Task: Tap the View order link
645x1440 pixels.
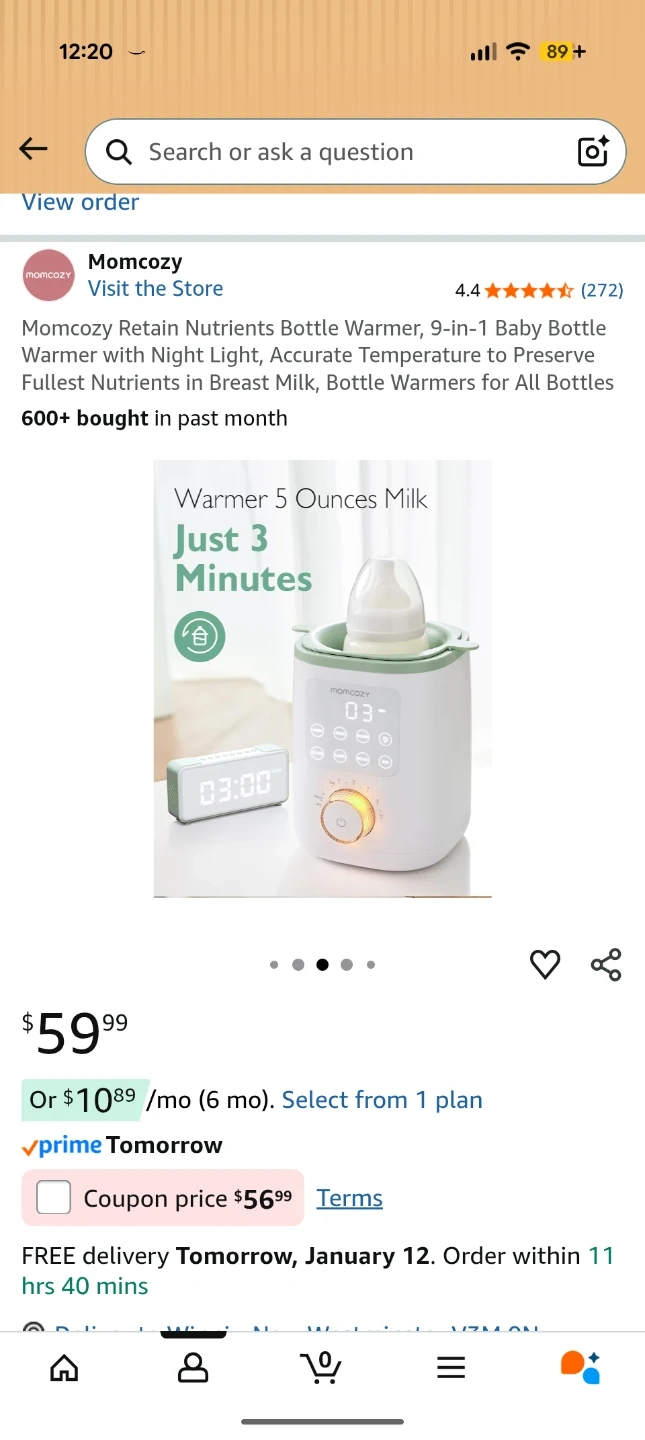Action: pos(80,203)
